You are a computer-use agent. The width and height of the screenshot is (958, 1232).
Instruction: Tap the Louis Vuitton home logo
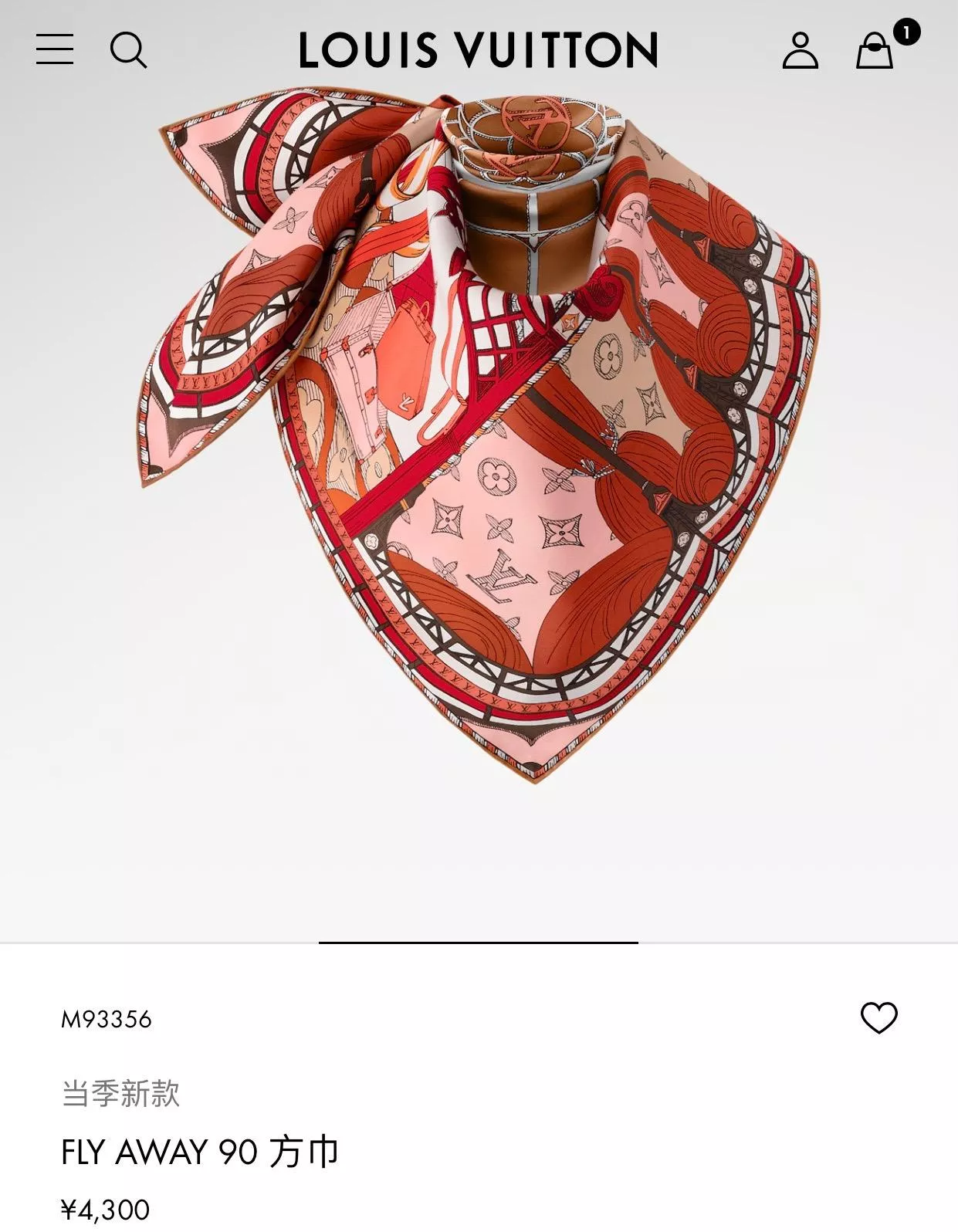pyautogui.click(x=478, y=50)
